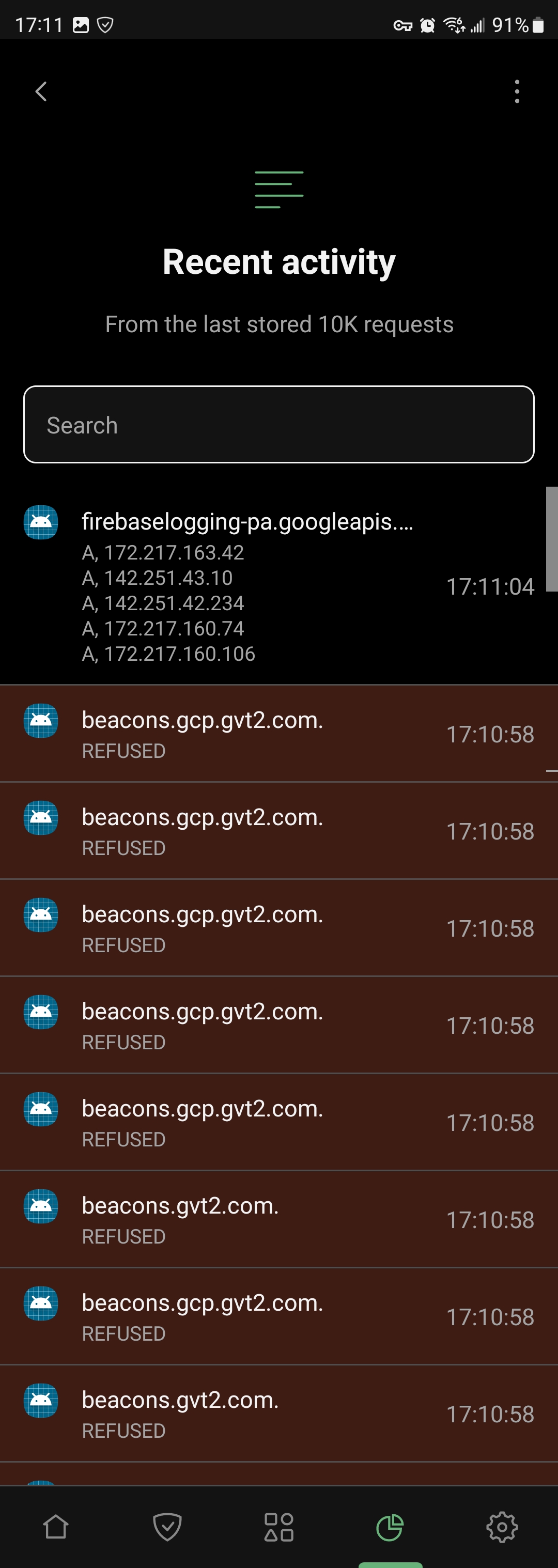Switch to the Protection shield tab
Screen dimensions: 558x1568
pyautogui.click(x=167, y=1527)
